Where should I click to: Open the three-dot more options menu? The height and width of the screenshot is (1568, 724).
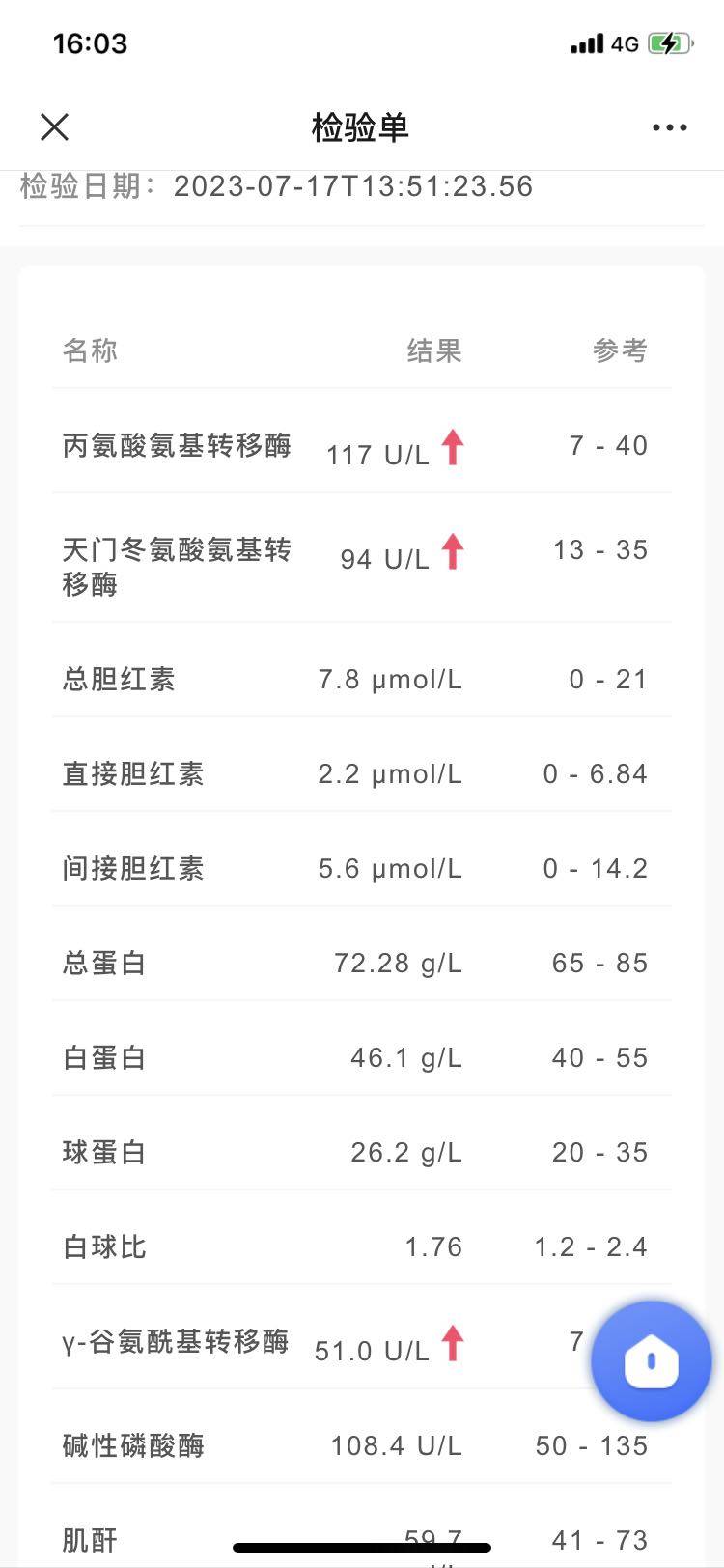click(669, 127)
